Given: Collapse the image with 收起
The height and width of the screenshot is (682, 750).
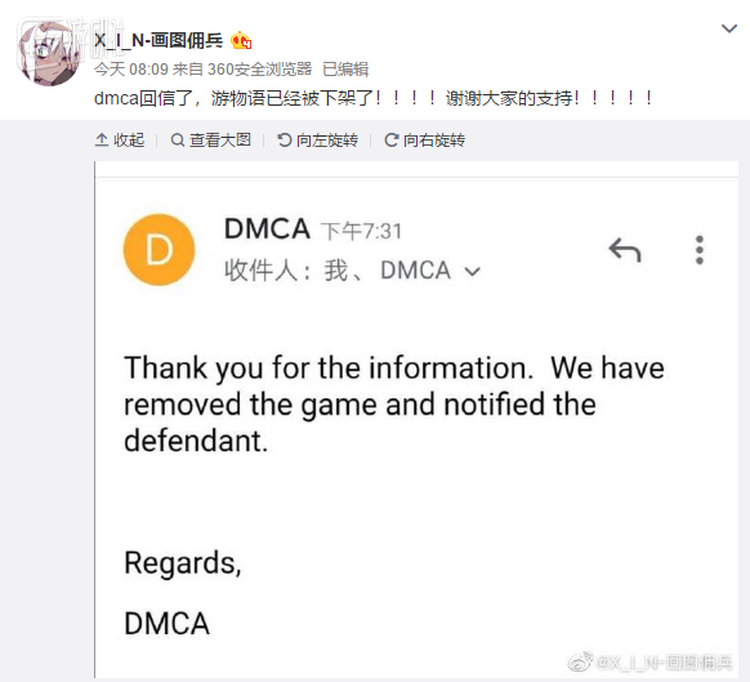Looking at the screenshot, I should pos(119,140).
